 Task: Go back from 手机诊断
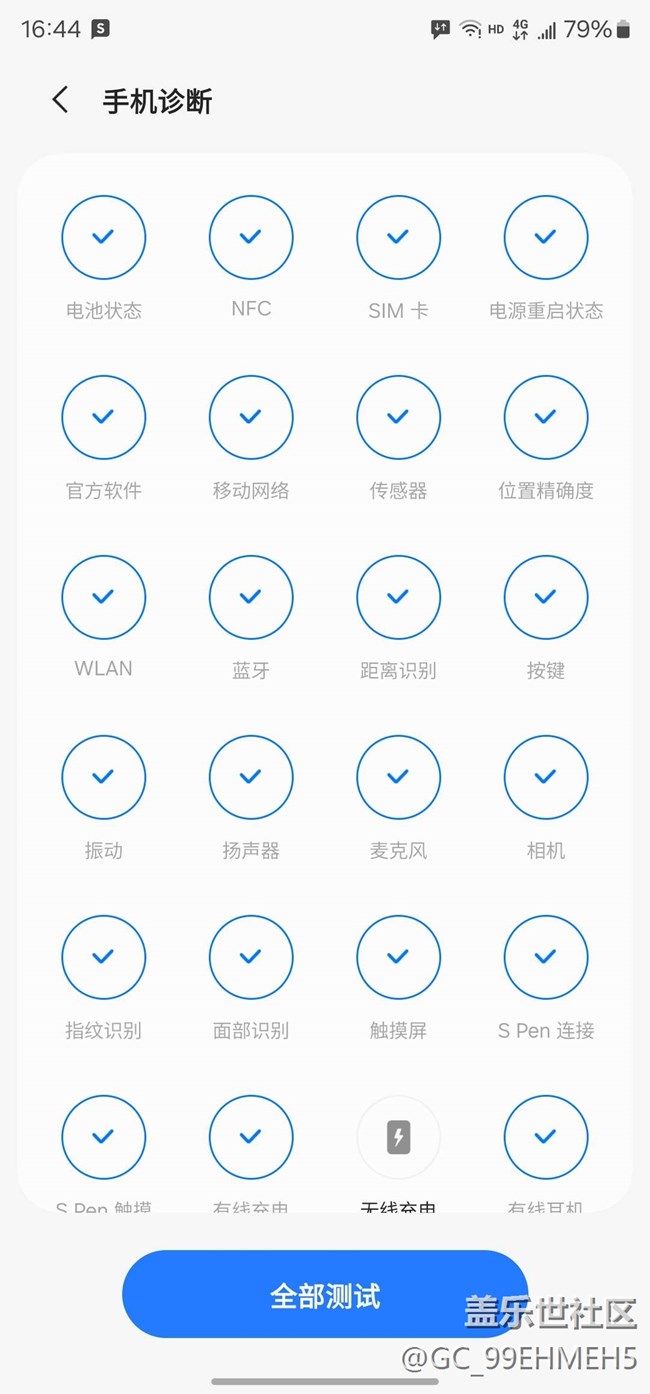coord(61,100)
